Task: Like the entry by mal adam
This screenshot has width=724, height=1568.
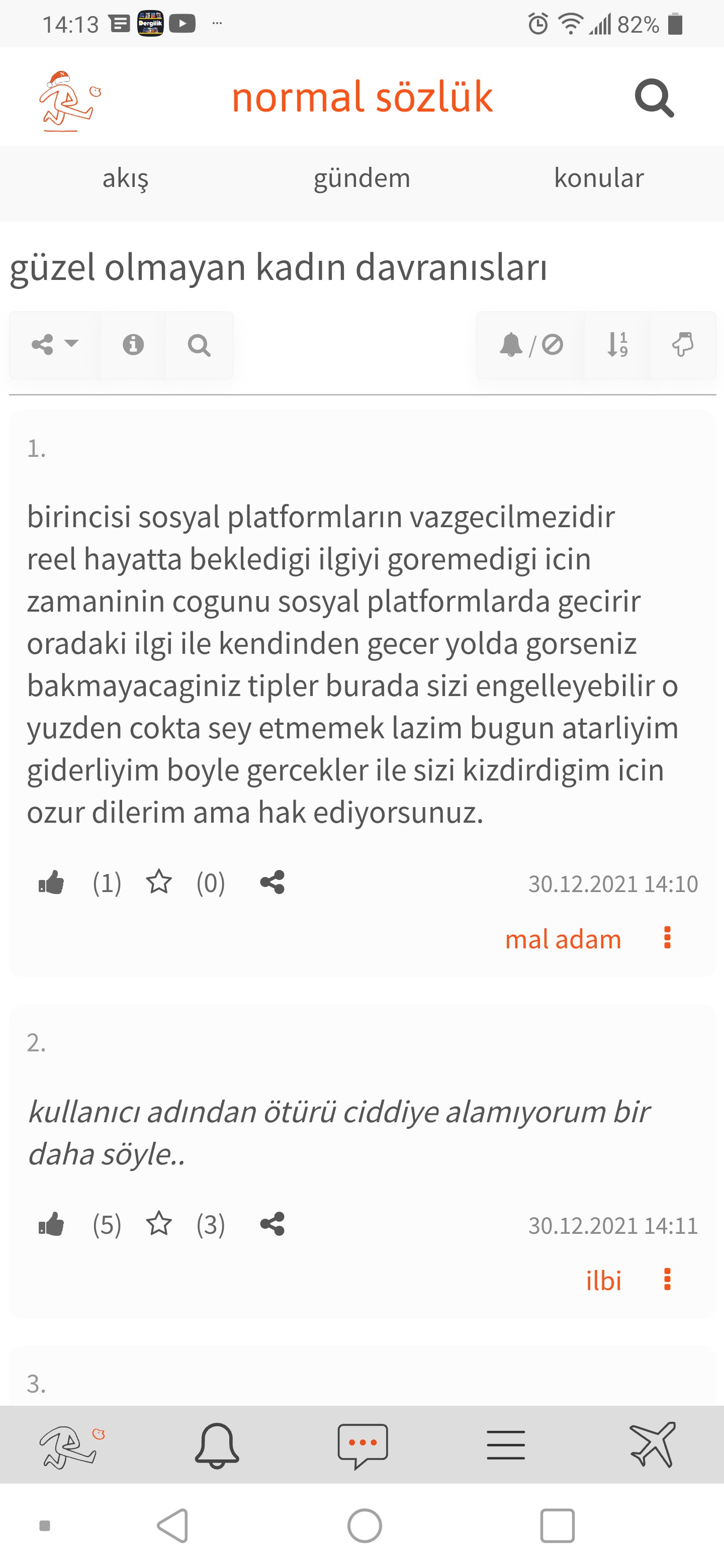Action: 51,882
